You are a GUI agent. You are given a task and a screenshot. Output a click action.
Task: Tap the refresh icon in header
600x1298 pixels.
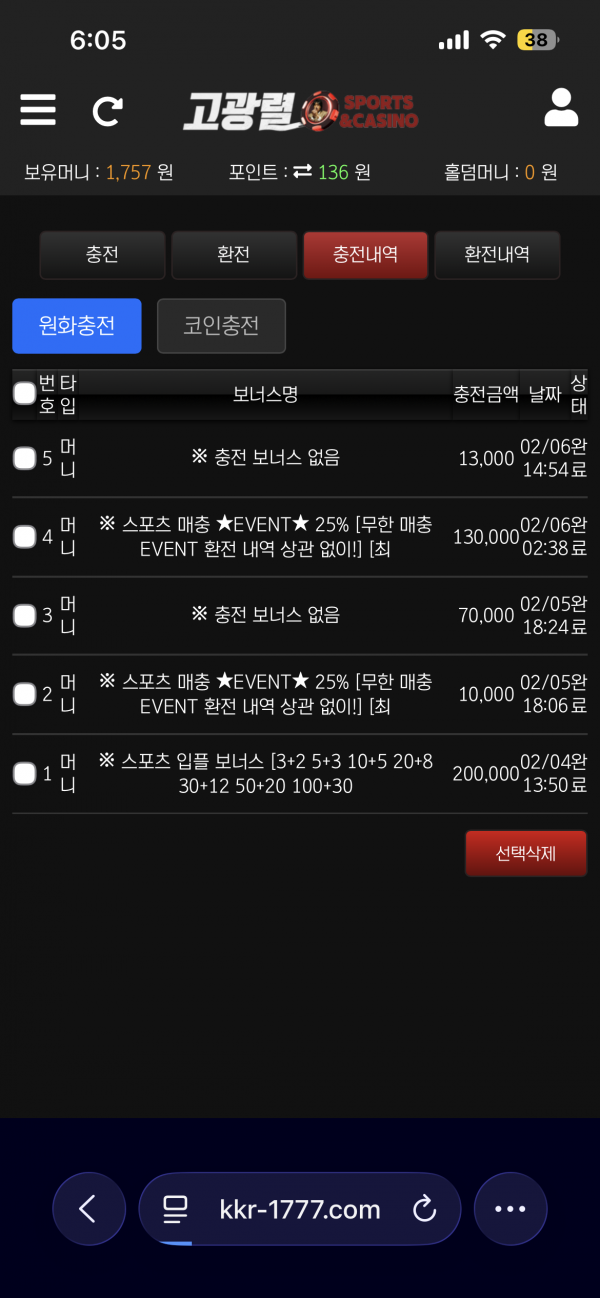[x=107, y=110]
